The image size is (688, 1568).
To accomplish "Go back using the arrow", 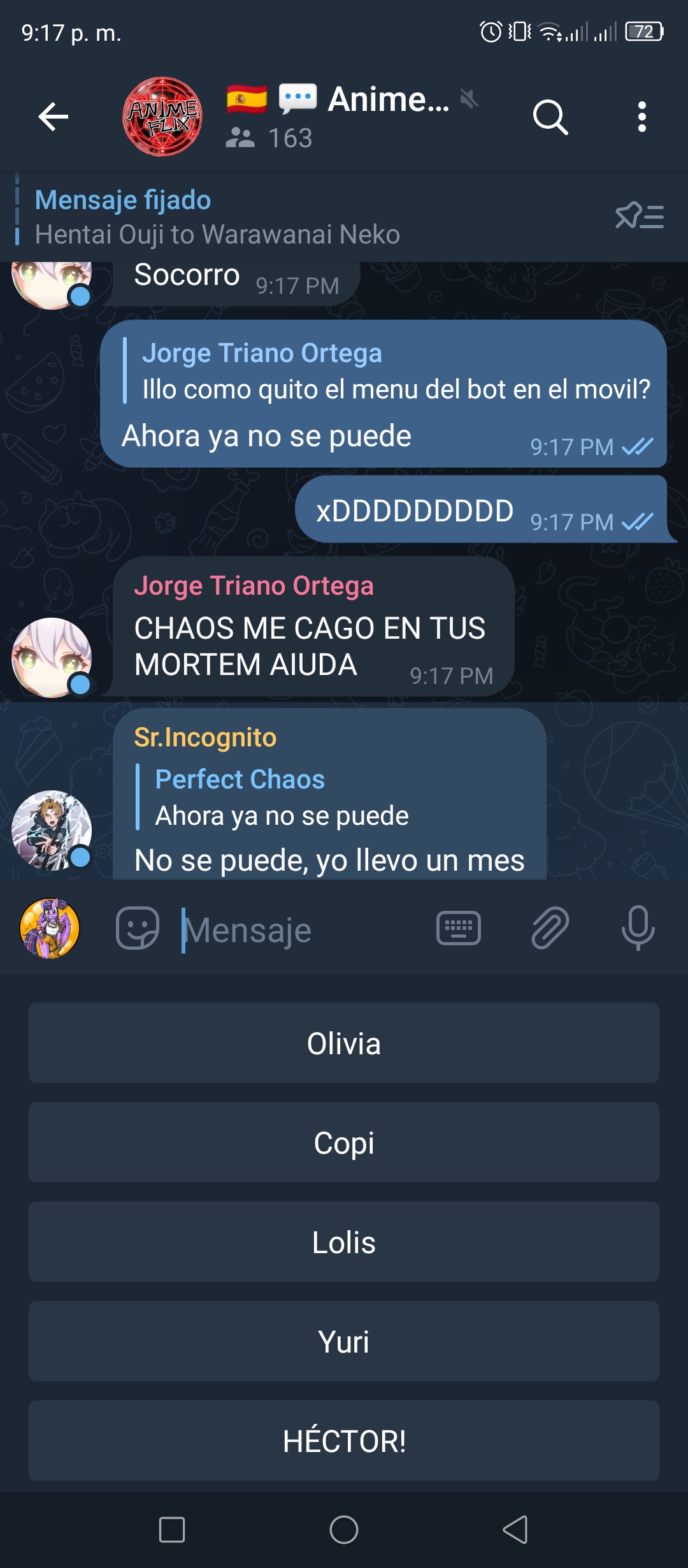I will (x=54, y=117).
